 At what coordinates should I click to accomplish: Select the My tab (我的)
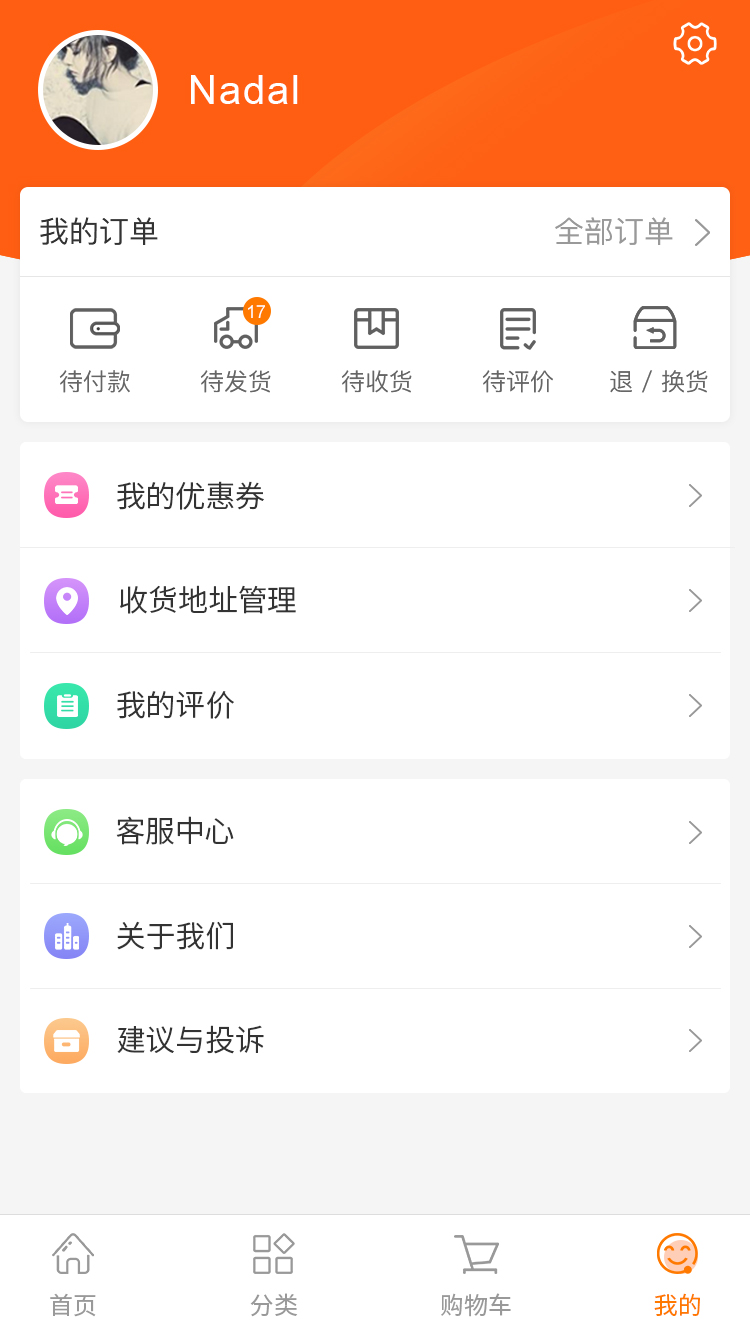coord(677,1274)
